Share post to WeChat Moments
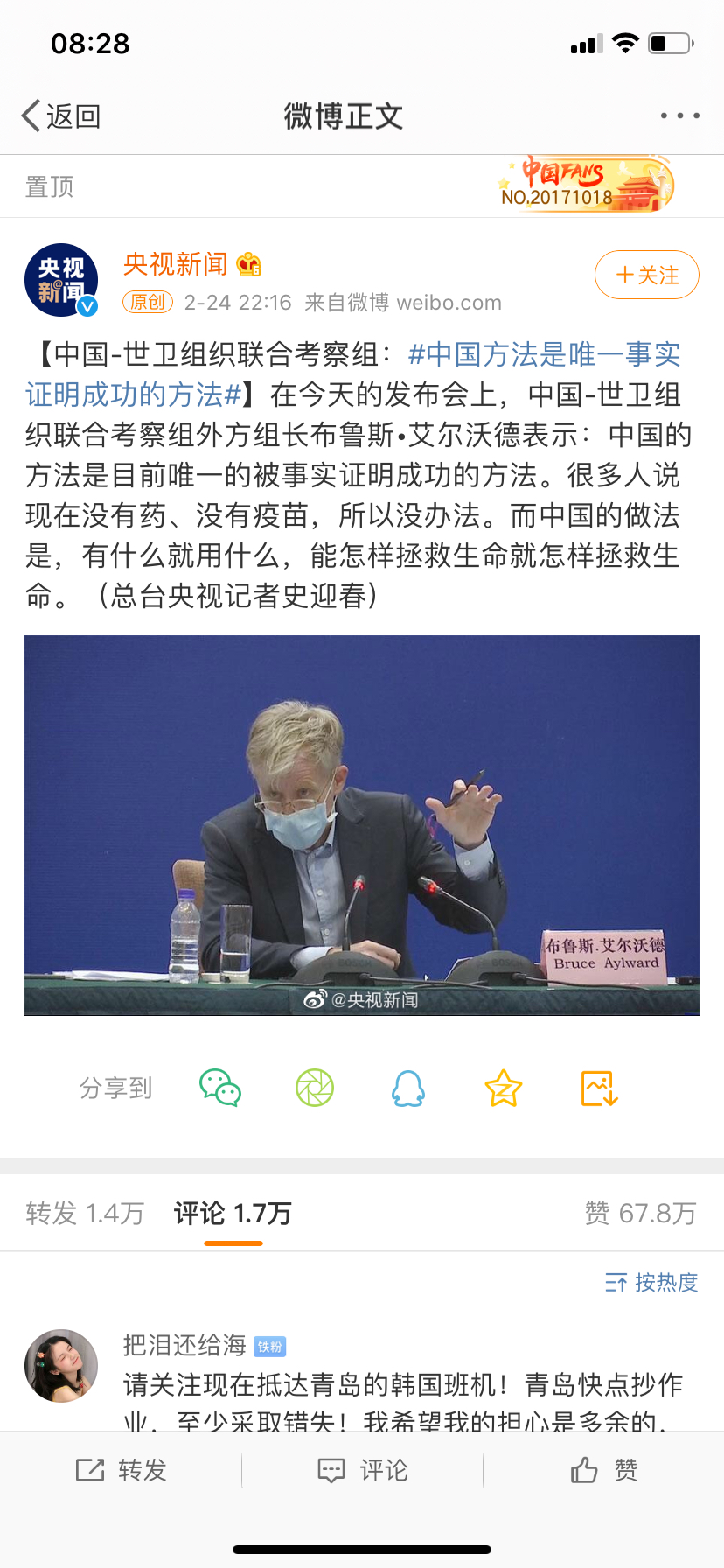Screen dimensions: 724x1568 [315, 1088]
